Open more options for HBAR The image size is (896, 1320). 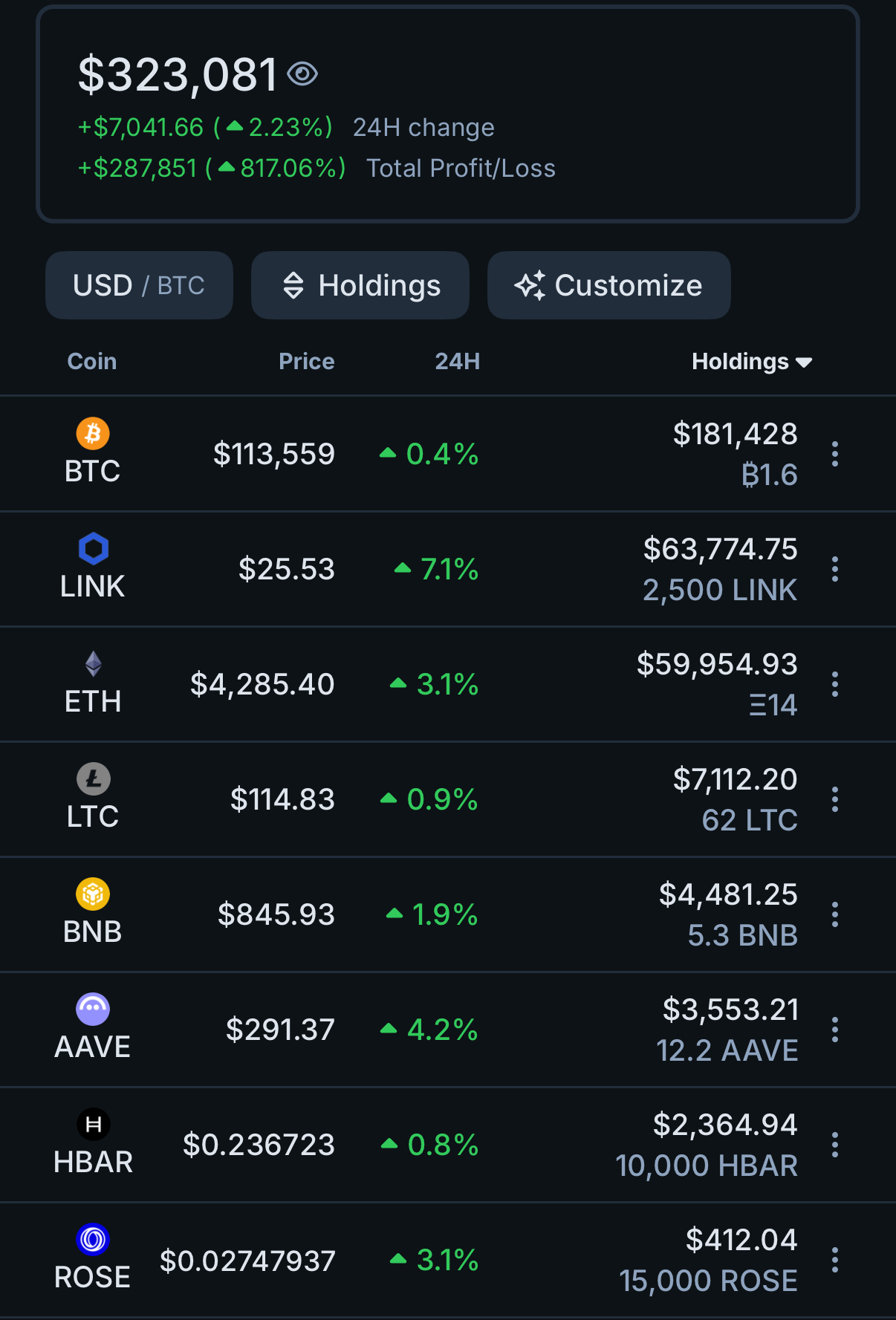[x=835, y=1145]
